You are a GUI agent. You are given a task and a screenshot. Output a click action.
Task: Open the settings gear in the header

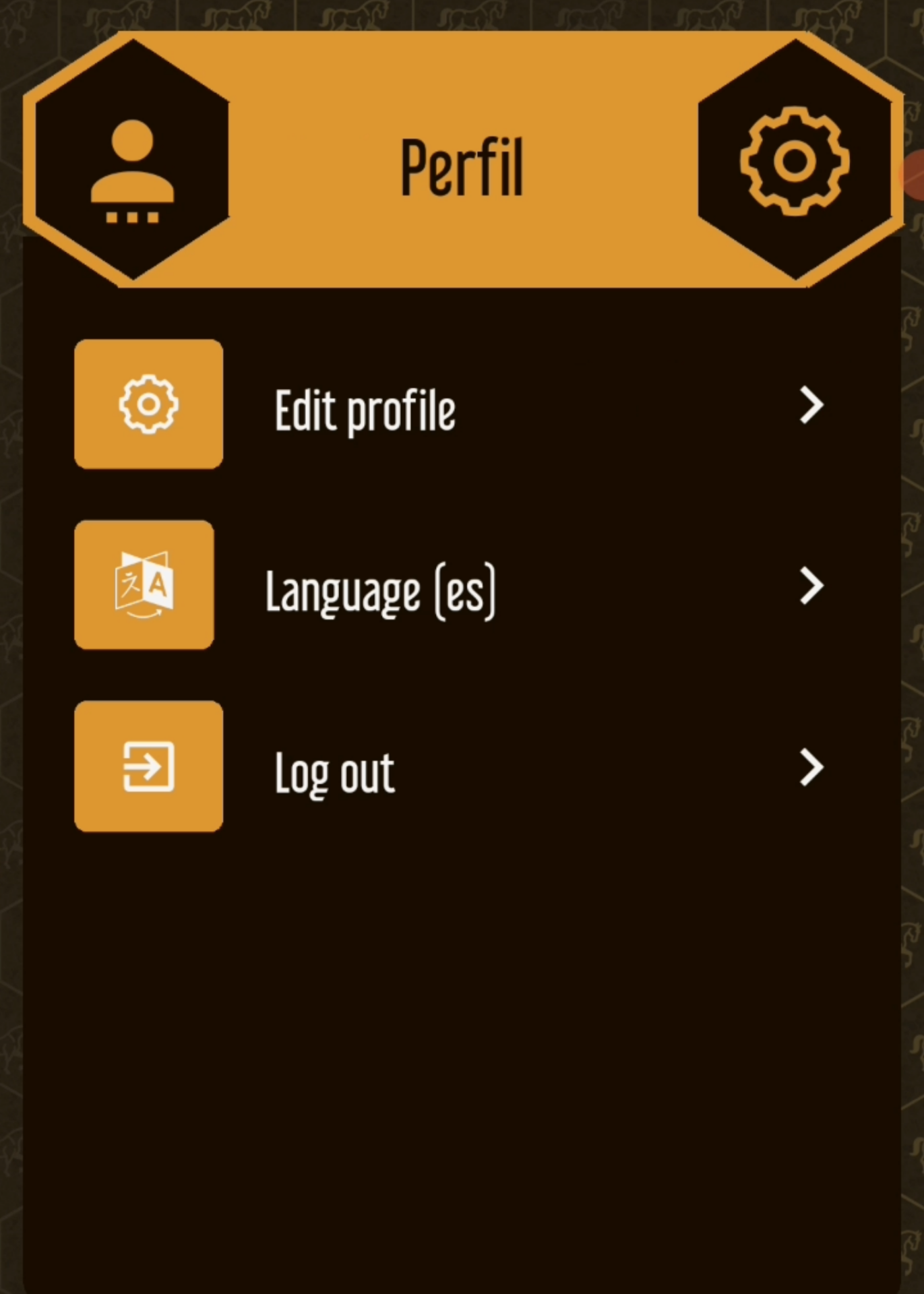795,160
